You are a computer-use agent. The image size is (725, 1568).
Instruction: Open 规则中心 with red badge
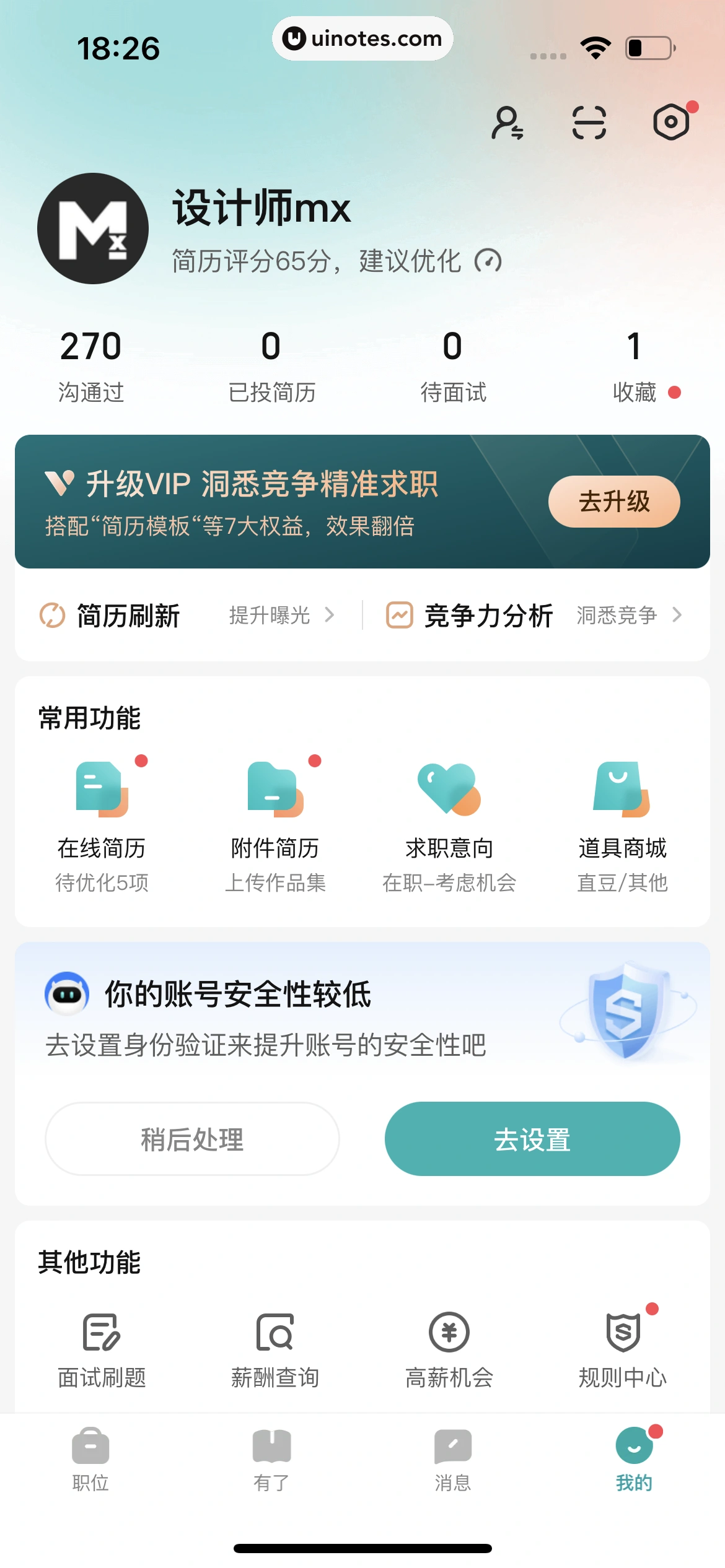pyautogui.click(x=623, y=1350)
